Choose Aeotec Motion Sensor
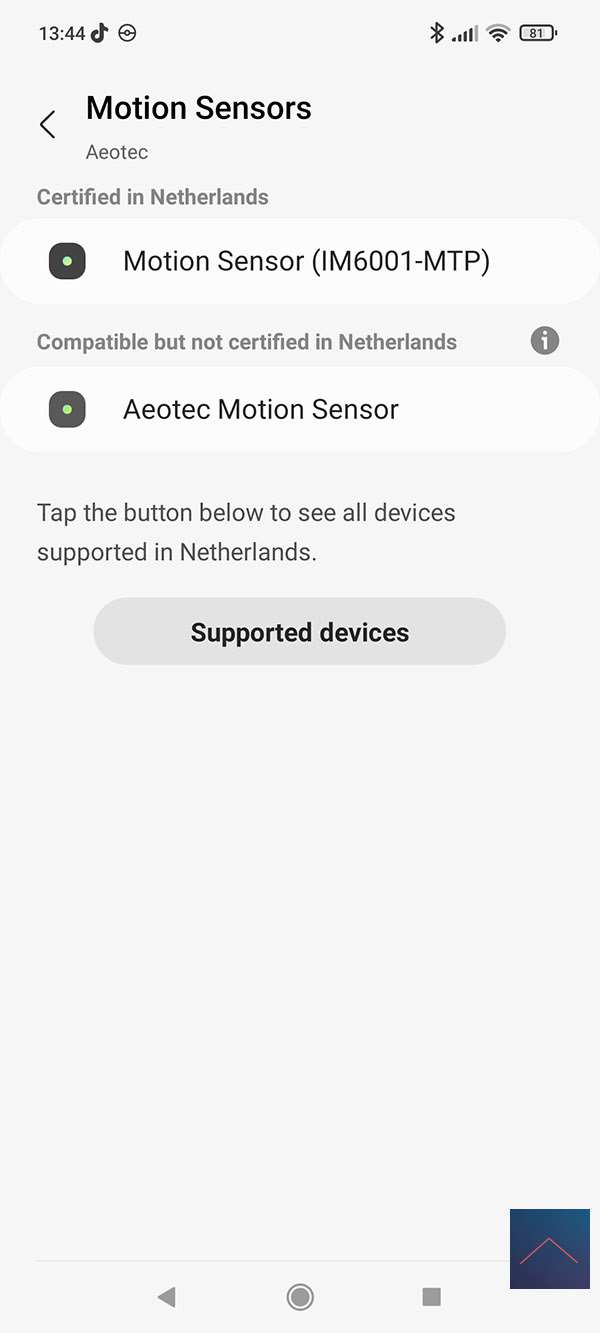This screenshot has height=1333, width=600. pyautogui.click(x=300, y=410)
